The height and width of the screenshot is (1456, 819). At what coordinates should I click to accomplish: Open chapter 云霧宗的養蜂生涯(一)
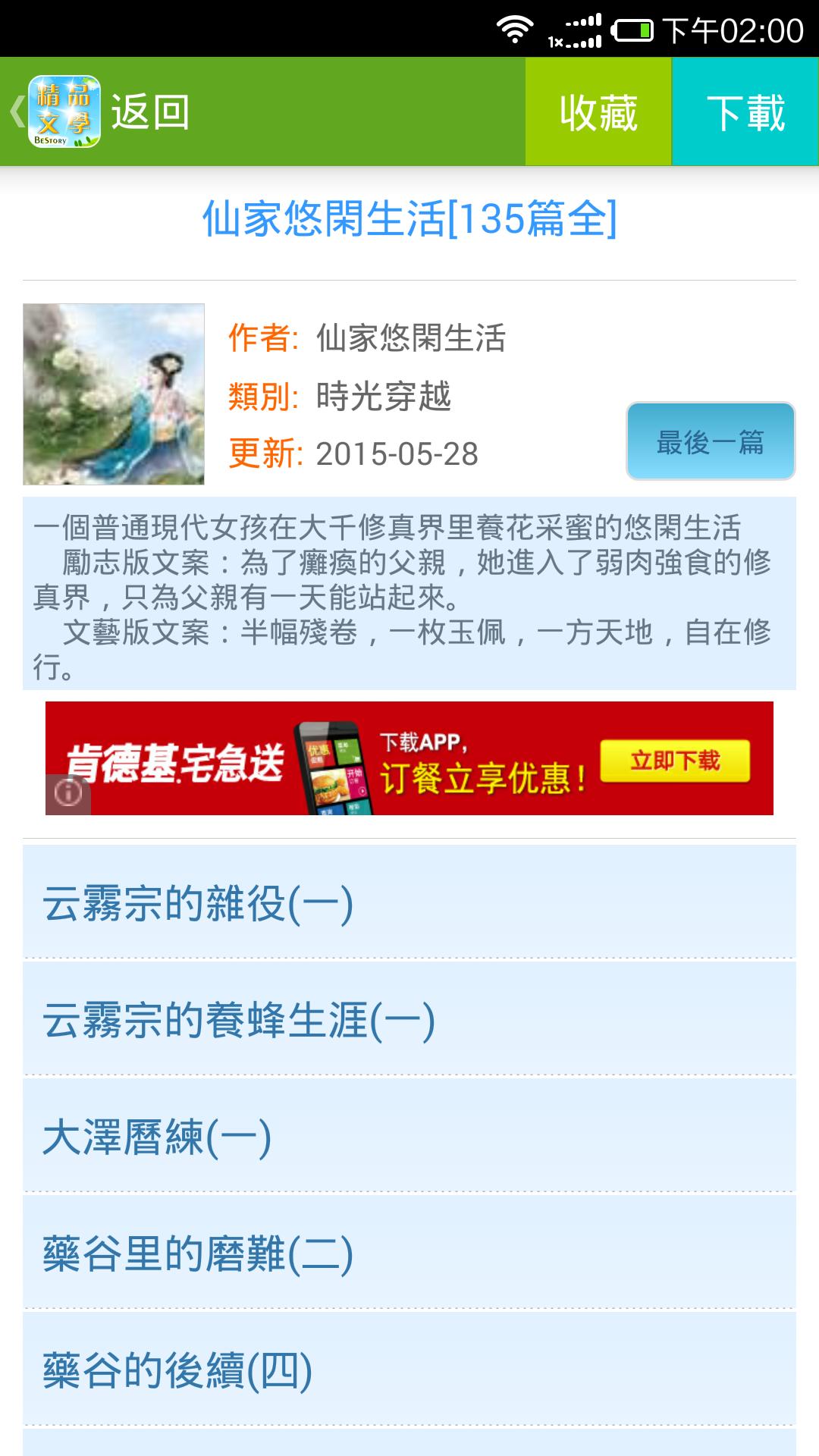(x=409, y=1019)
